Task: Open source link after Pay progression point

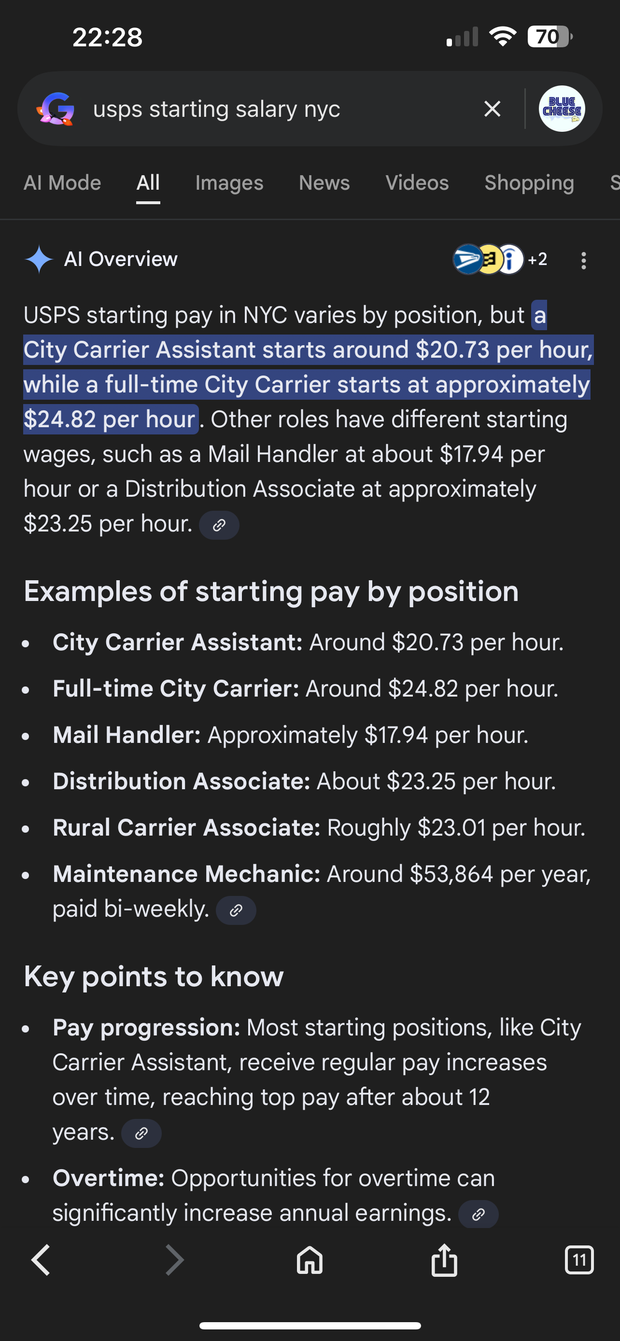Action: [x=141, y=1134]
